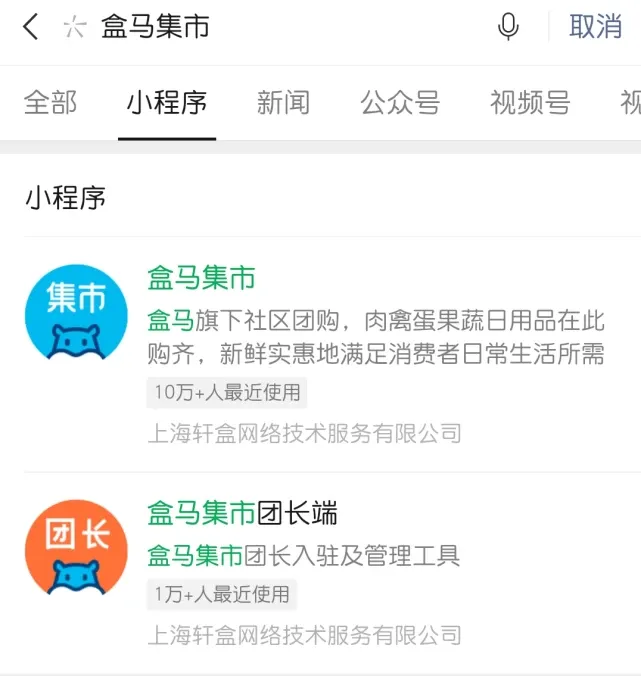
Task: Switch to the 视频号 tab
Action: click(x=530, y=103)
